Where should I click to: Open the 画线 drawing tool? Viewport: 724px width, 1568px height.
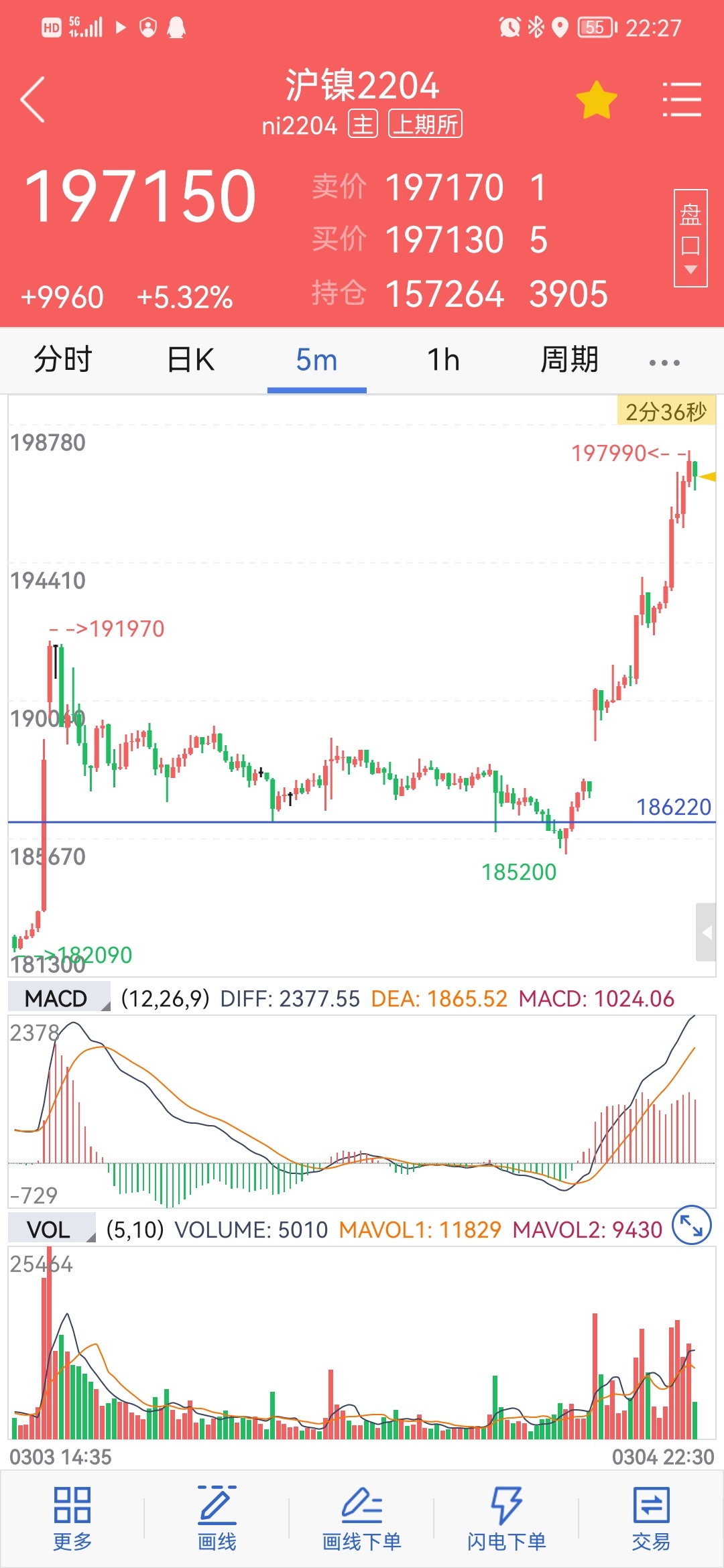[x=217, y=1518]
